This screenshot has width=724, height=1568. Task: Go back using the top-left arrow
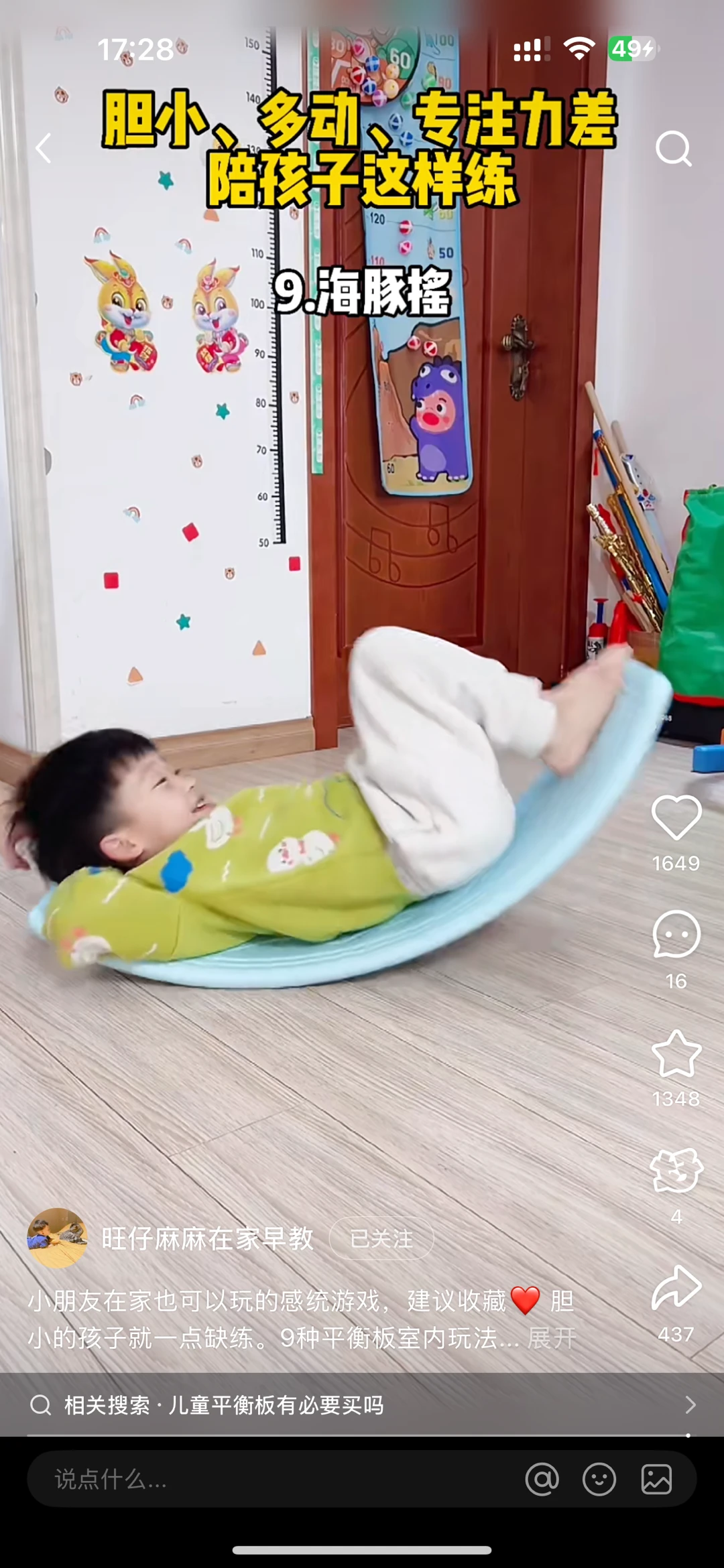44,148
